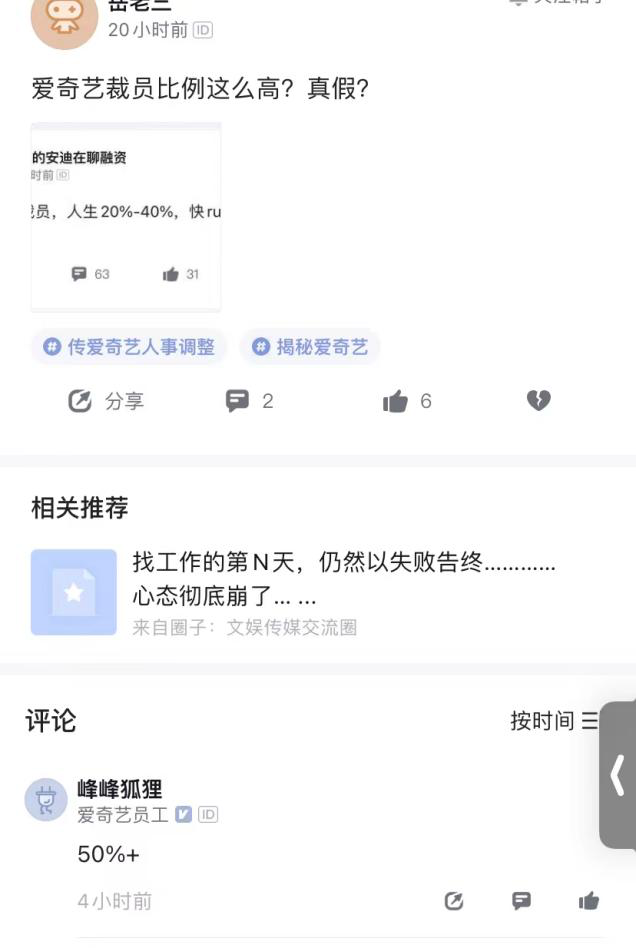Share 峰峰狐狸's comment
This screenshot has height=948, width=636.
coord(454,901)
